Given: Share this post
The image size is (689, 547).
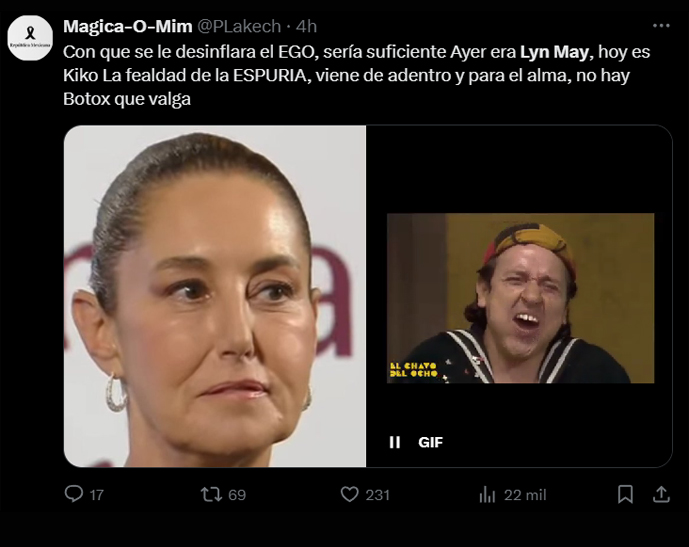Looking at the screenshot, I should pos(661,494).
